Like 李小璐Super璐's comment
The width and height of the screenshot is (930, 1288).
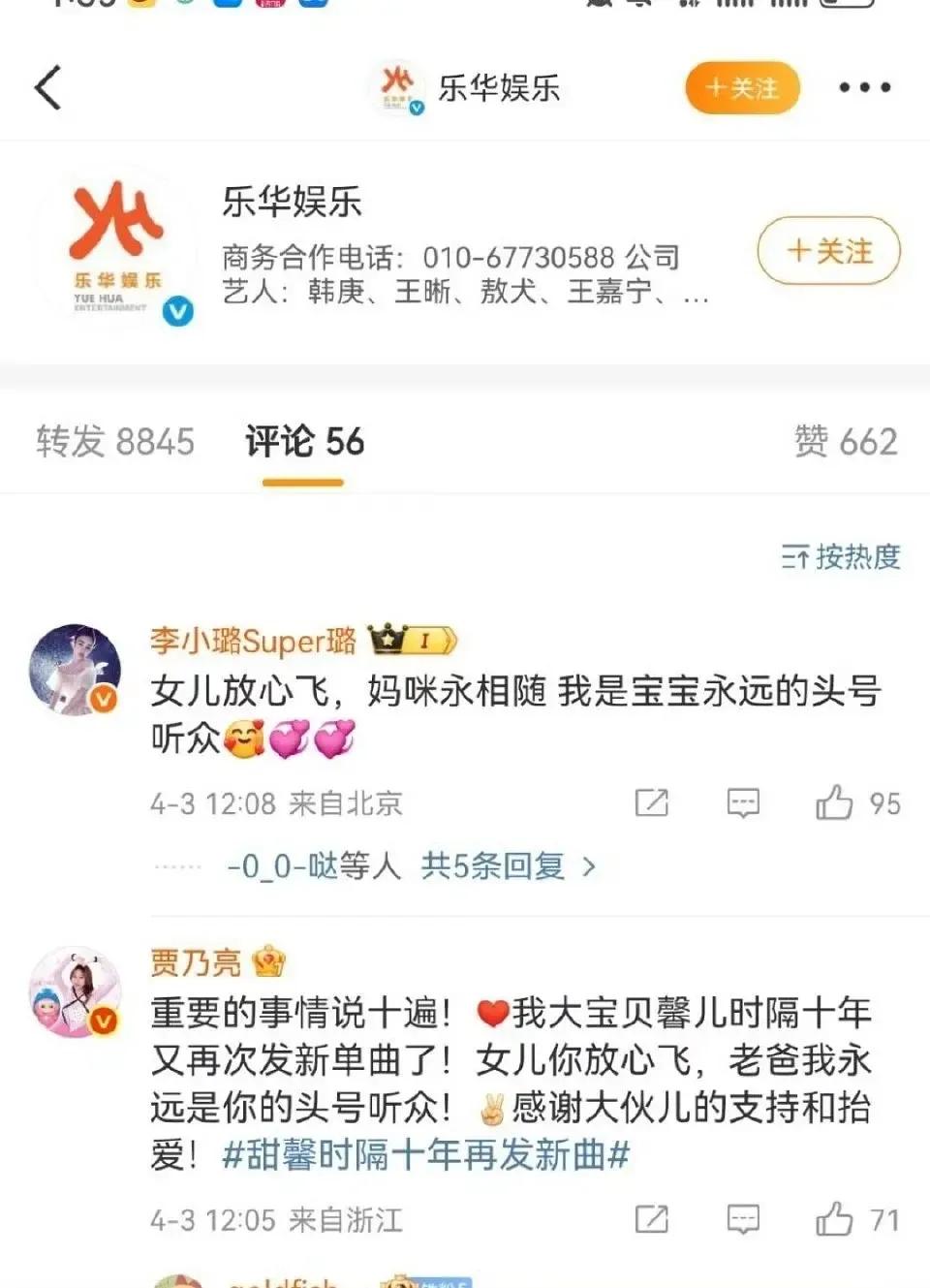tap(834, 802)
